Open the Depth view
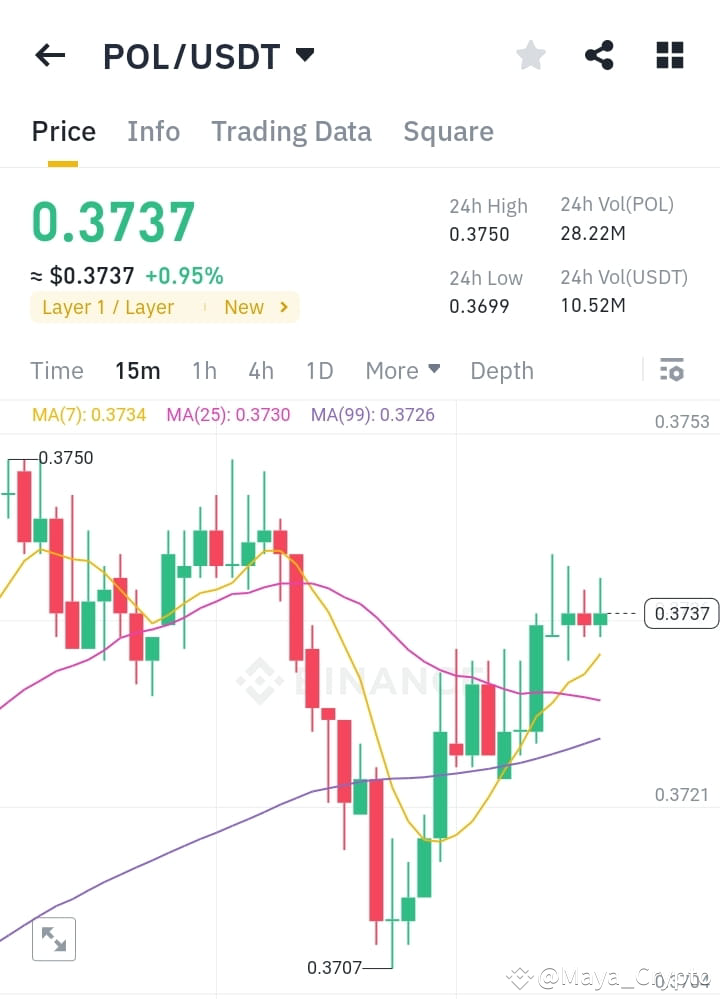The height and width of the screenshot is (999, 720). pos(501,370)
